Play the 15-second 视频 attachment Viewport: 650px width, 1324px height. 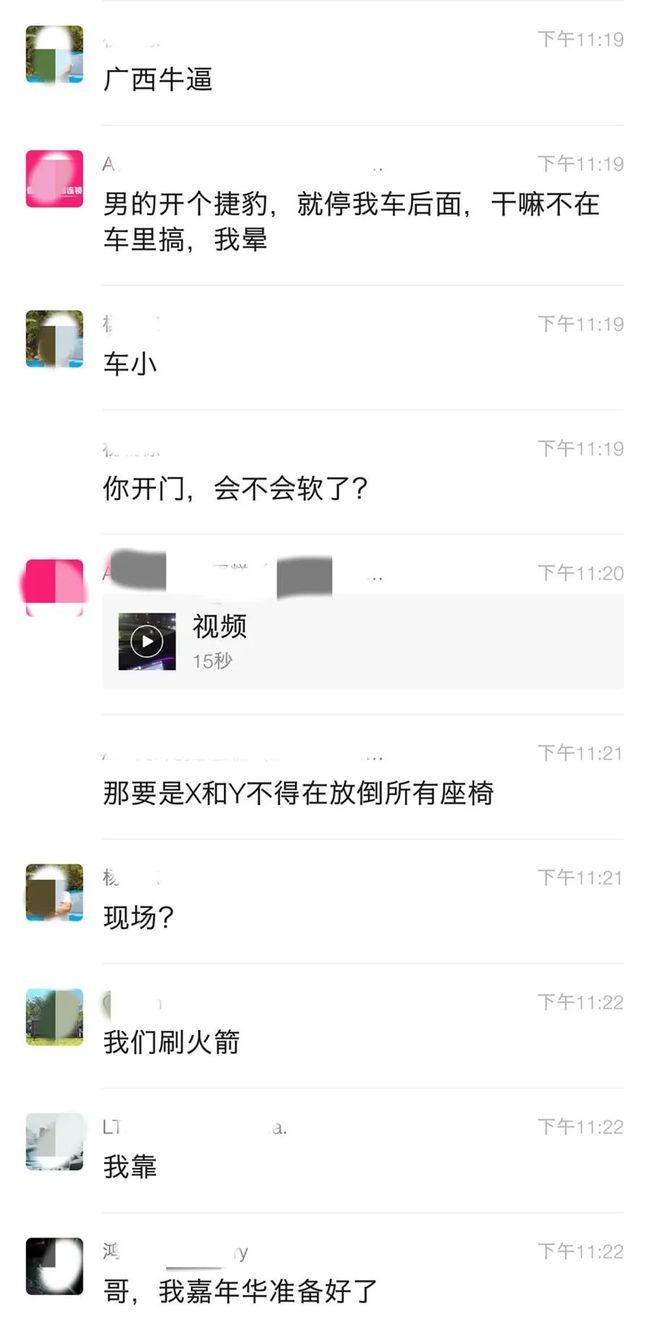[147, 641]
